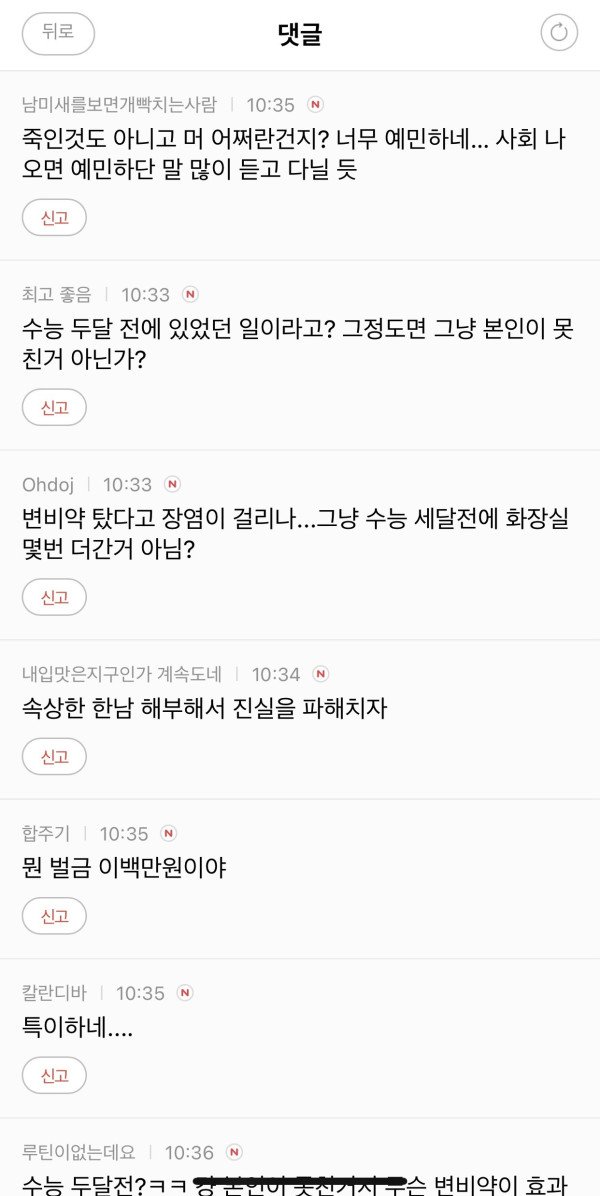Report 최고 좋음's comment
This screenshot has height=1196, width=600.
click(x=54, y=407)
